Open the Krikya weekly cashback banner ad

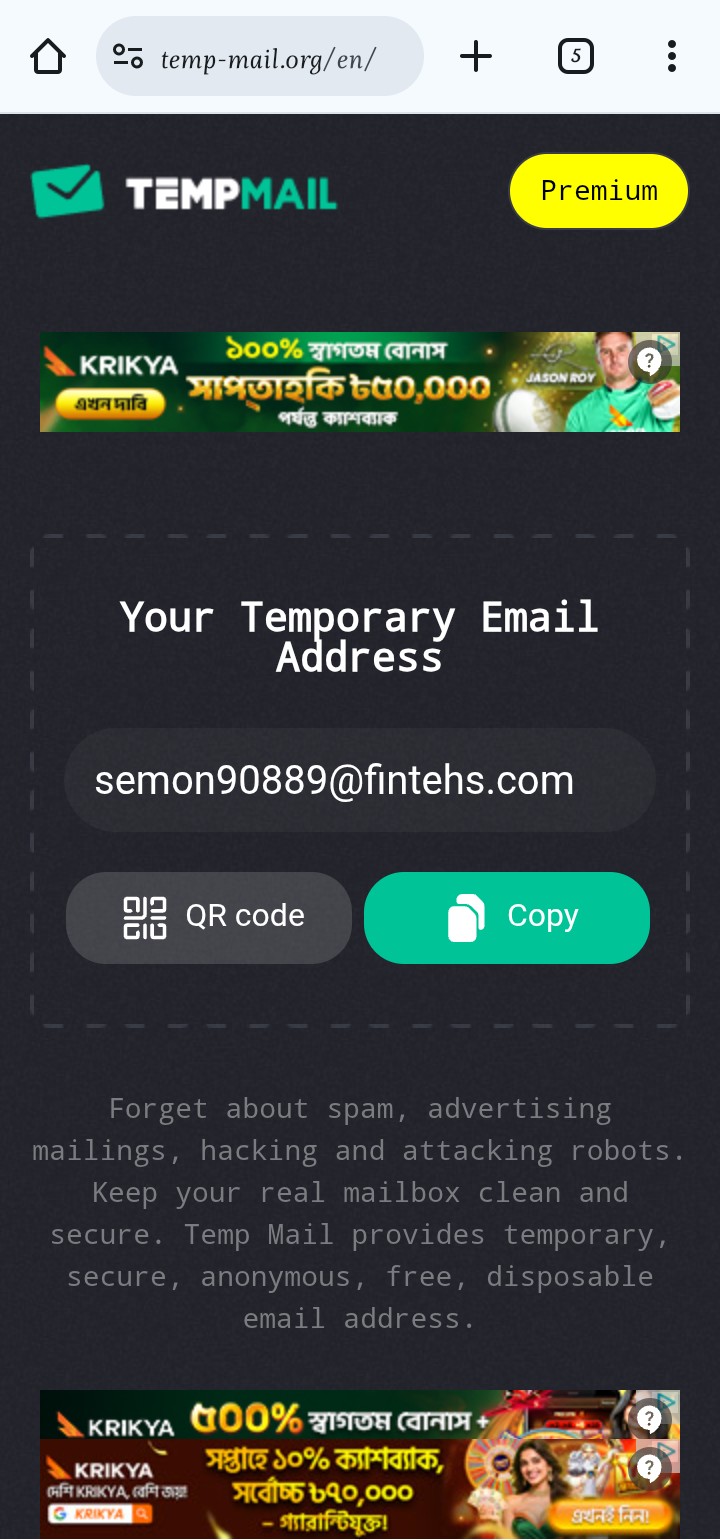coord(340,383)
